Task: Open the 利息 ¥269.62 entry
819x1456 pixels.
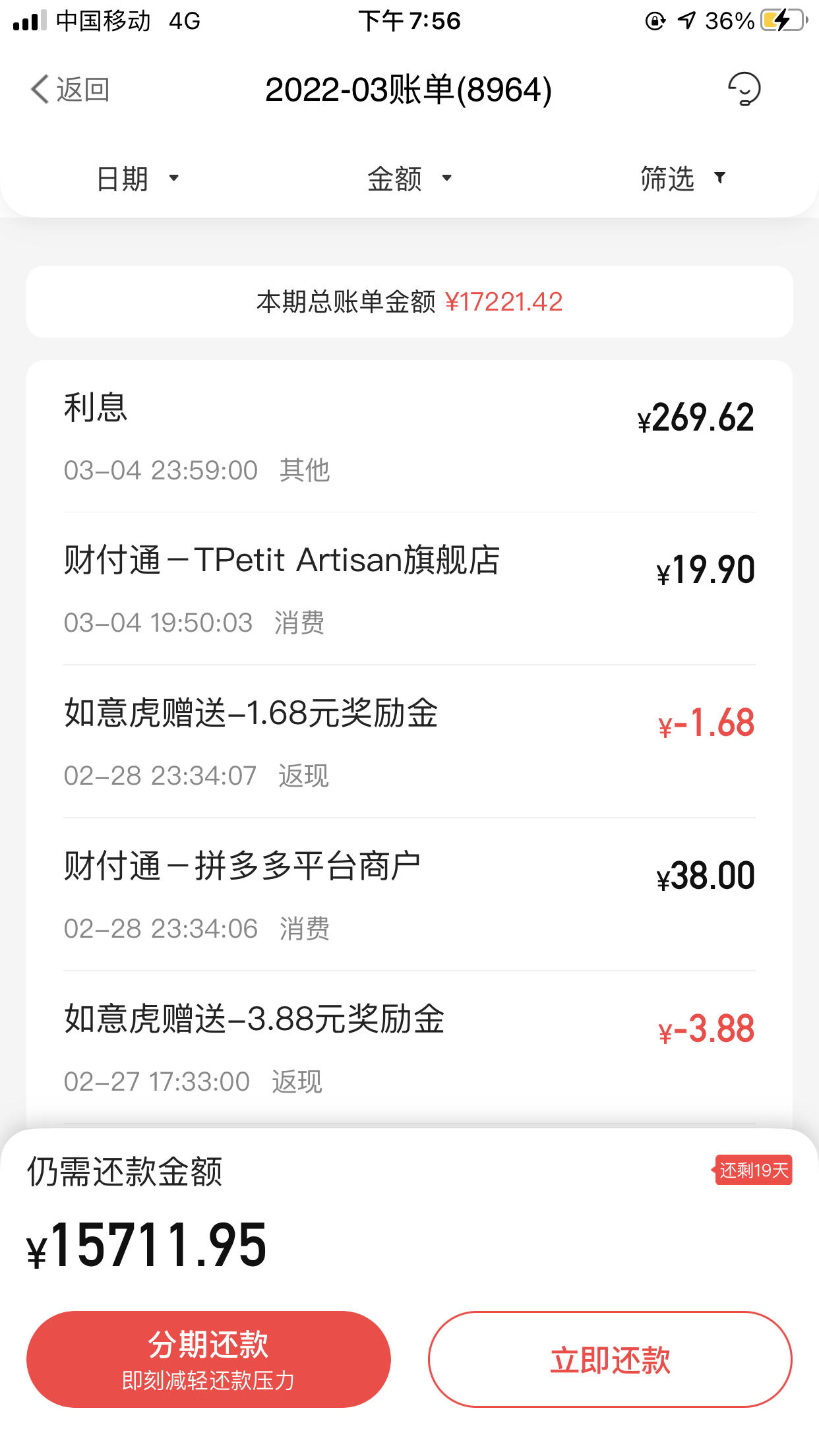Action: pyautogui.click(x=409, y=437)
